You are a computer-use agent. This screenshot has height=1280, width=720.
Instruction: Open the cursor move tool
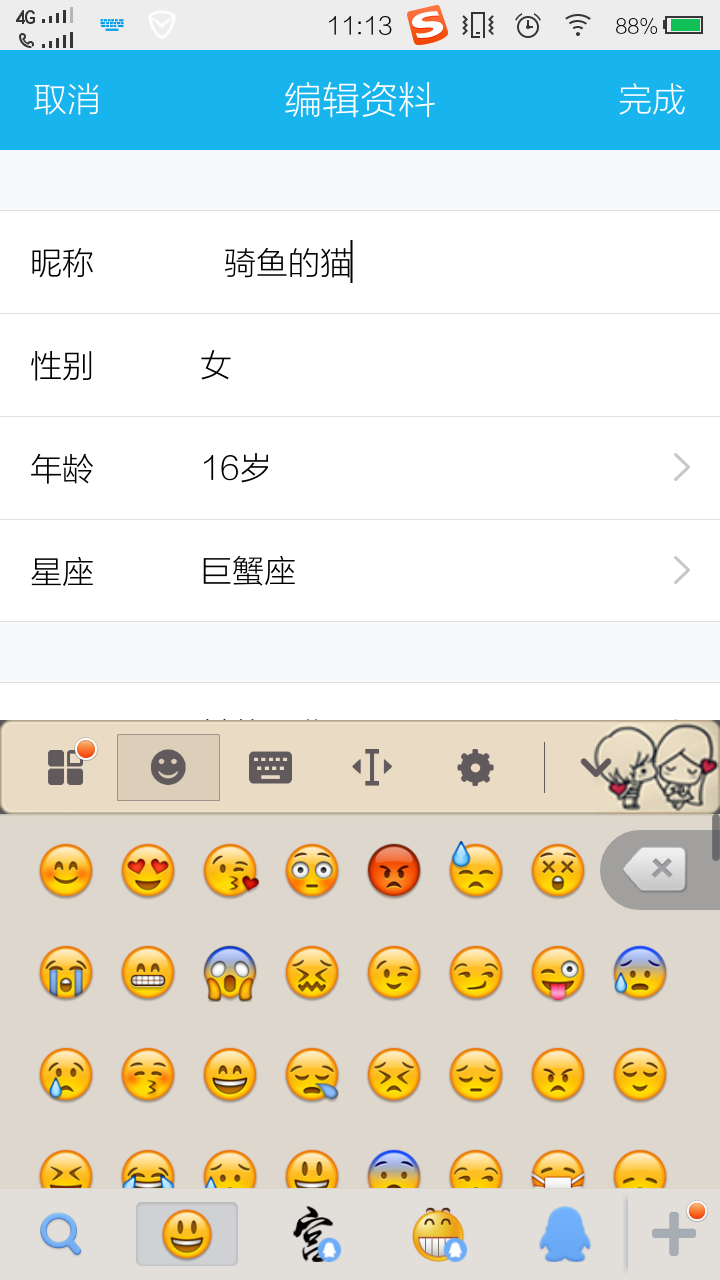coord(372,767)
